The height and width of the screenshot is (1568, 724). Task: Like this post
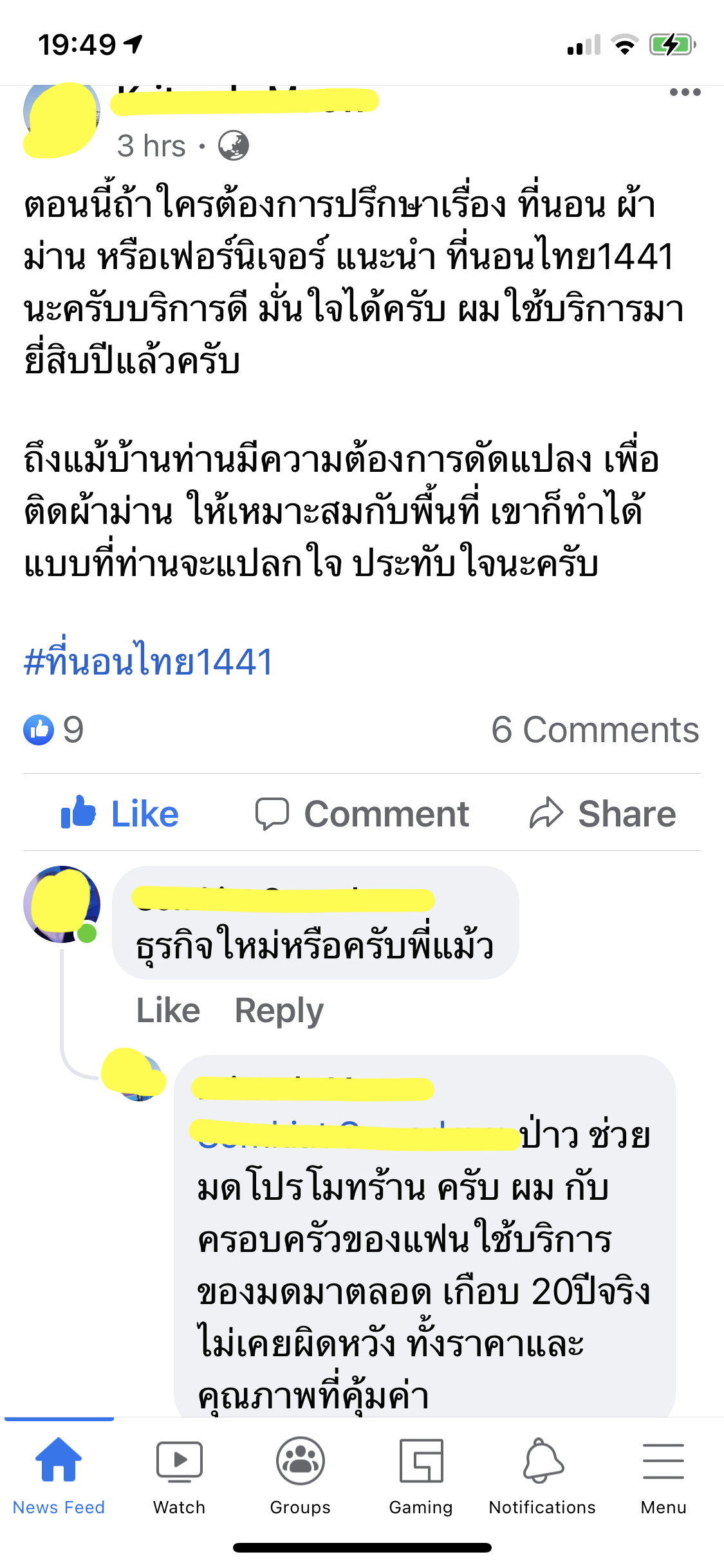[x=120, y=813]
